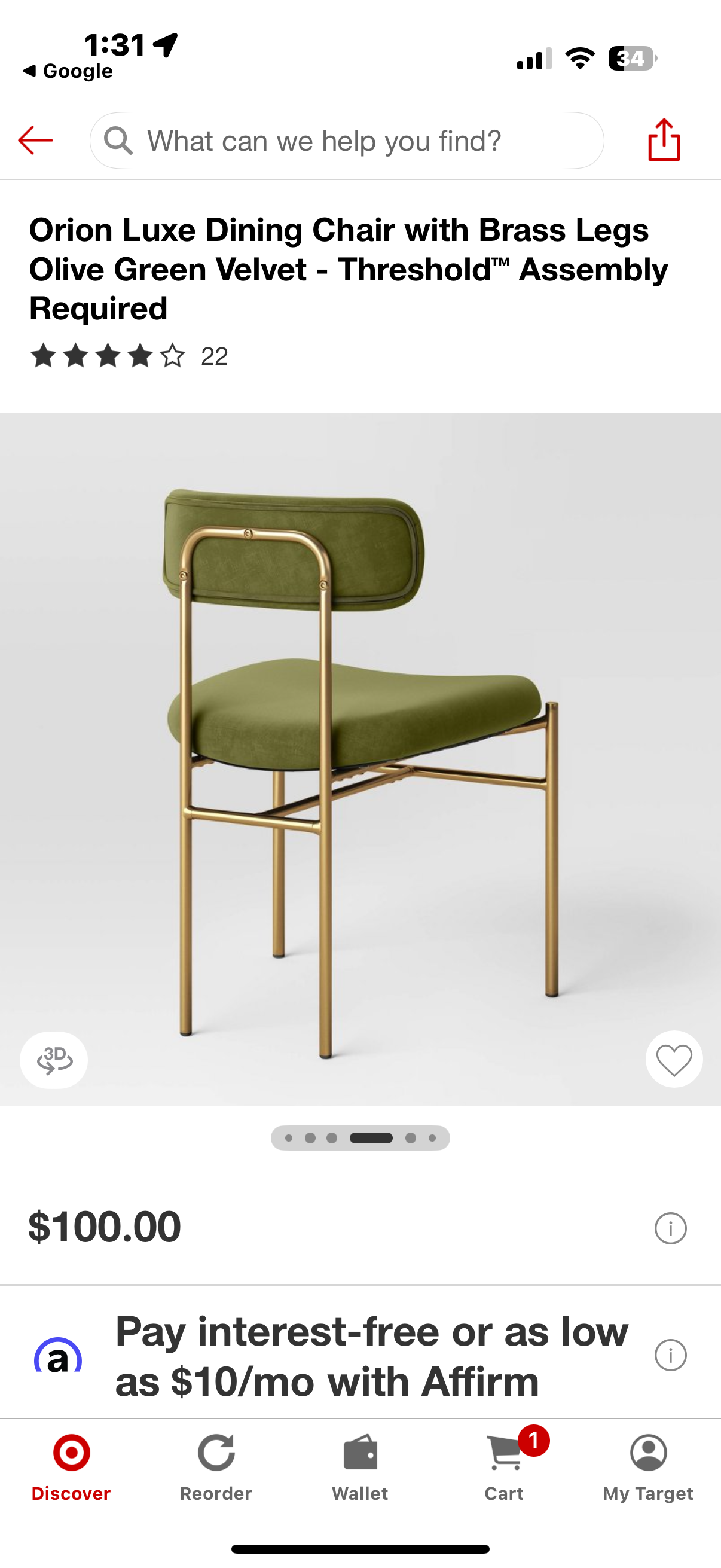Tap the product search field
Viewport: 721px width, 1568px height.
[347, 141]
